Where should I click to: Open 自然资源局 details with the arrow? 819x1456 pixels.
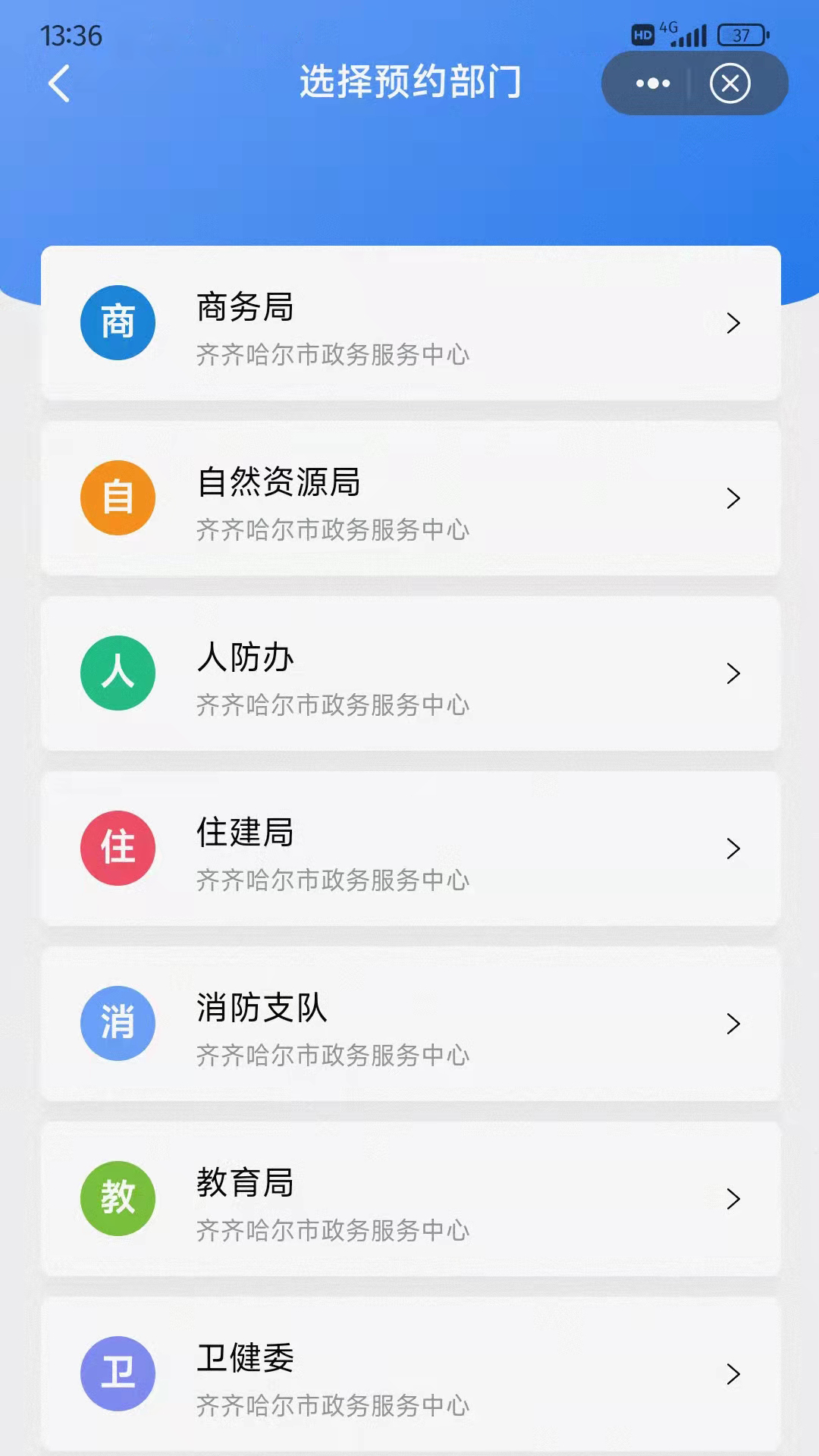(x=733, y=498)
